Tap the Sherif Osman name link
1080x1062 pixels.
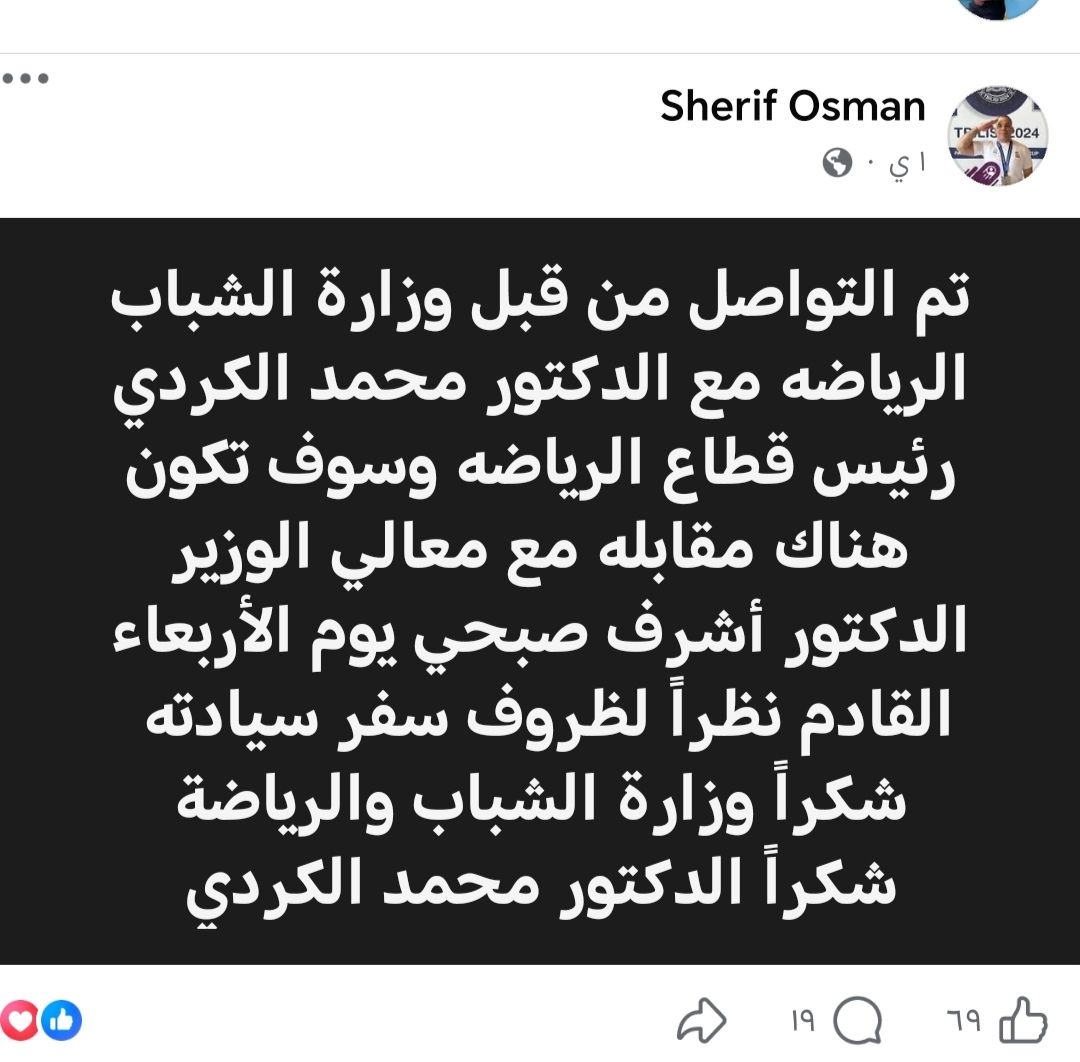point(792,107)
